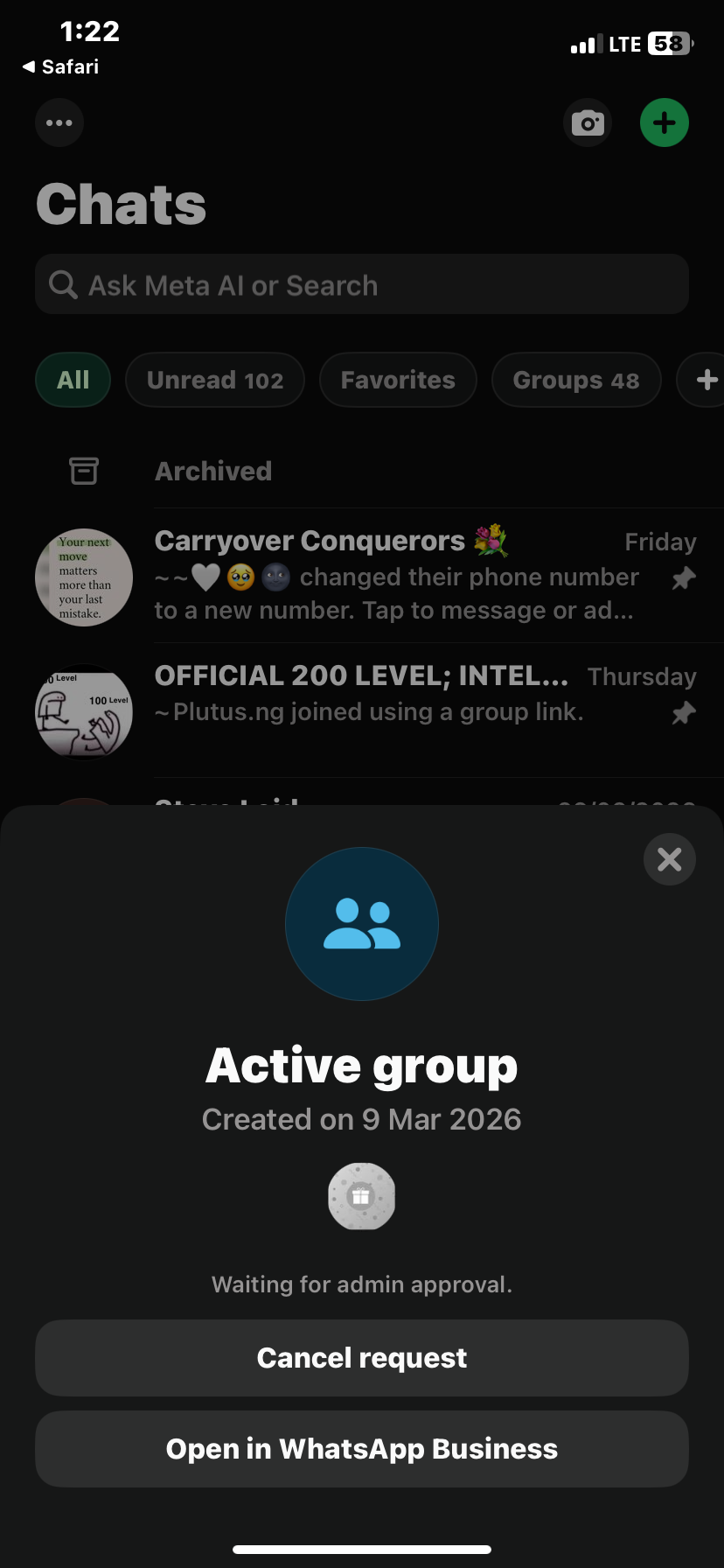Dismiss the Active group sheet
The width and height of the screenshot is (724, 1568).
click(669, 859)
